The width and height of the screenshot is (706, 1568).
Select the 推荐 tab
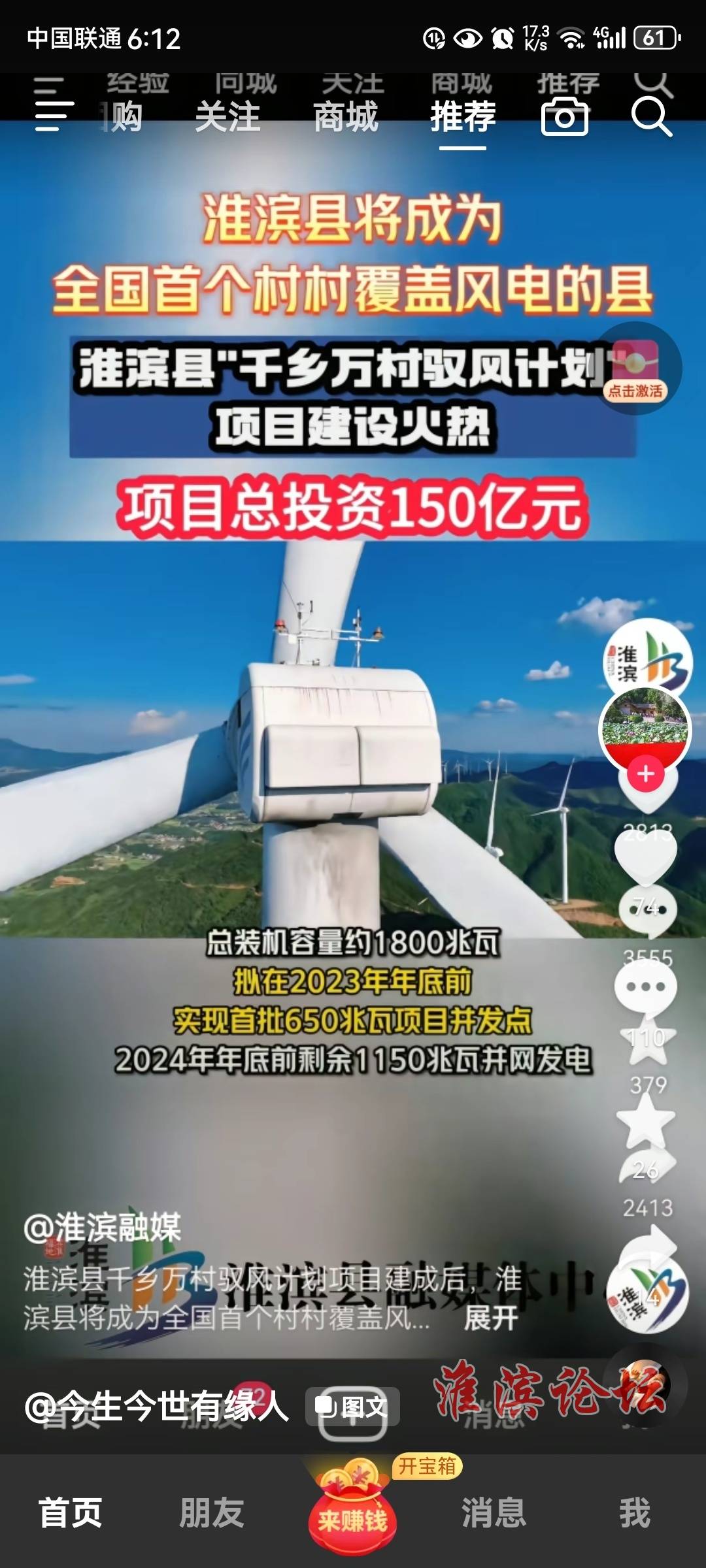click(463, 118)
